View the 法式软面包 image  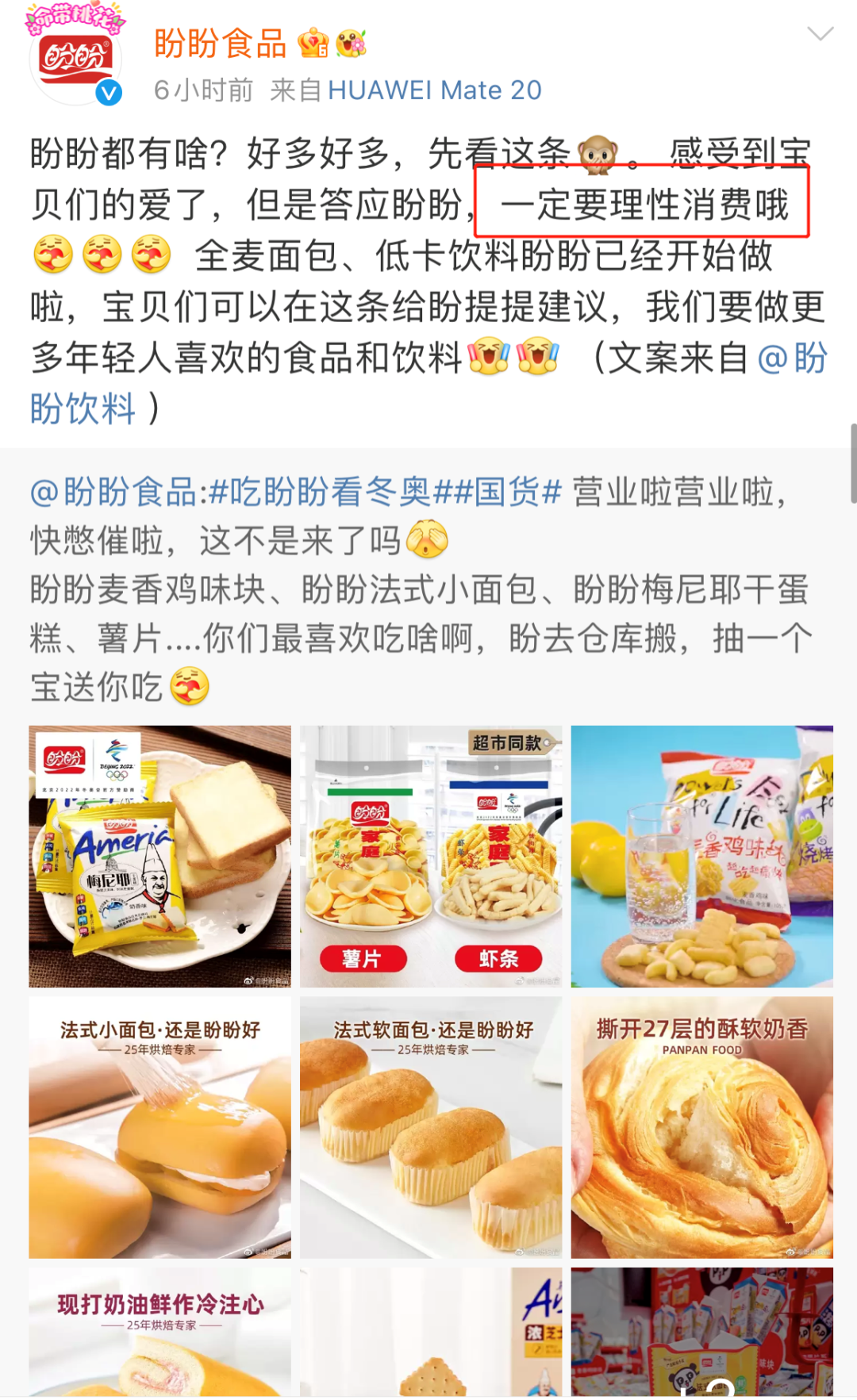click(x=431, y=1127)
